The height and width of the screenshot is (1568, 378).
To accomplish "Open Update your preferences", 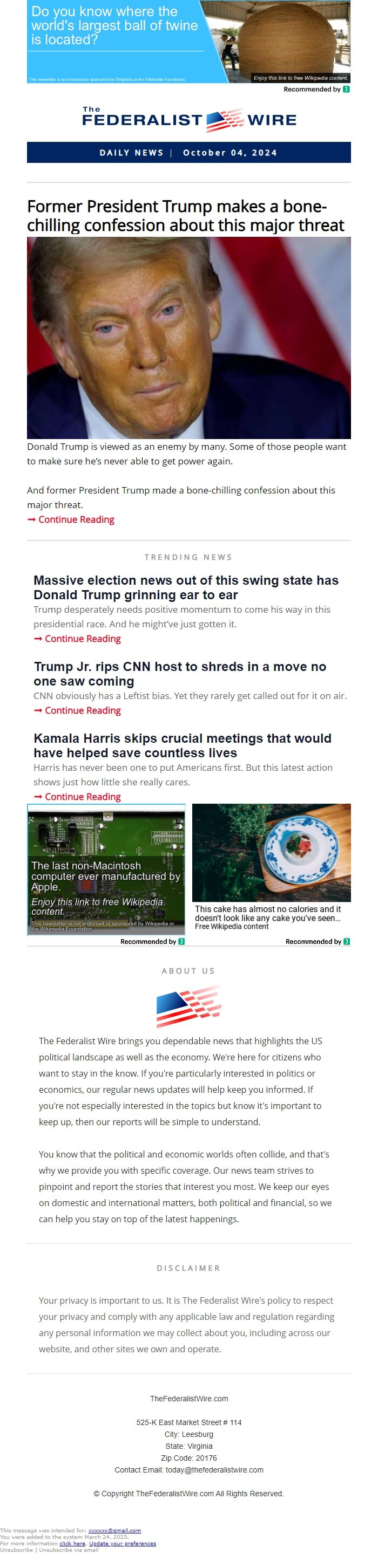I will click(x=122, y=1543).
